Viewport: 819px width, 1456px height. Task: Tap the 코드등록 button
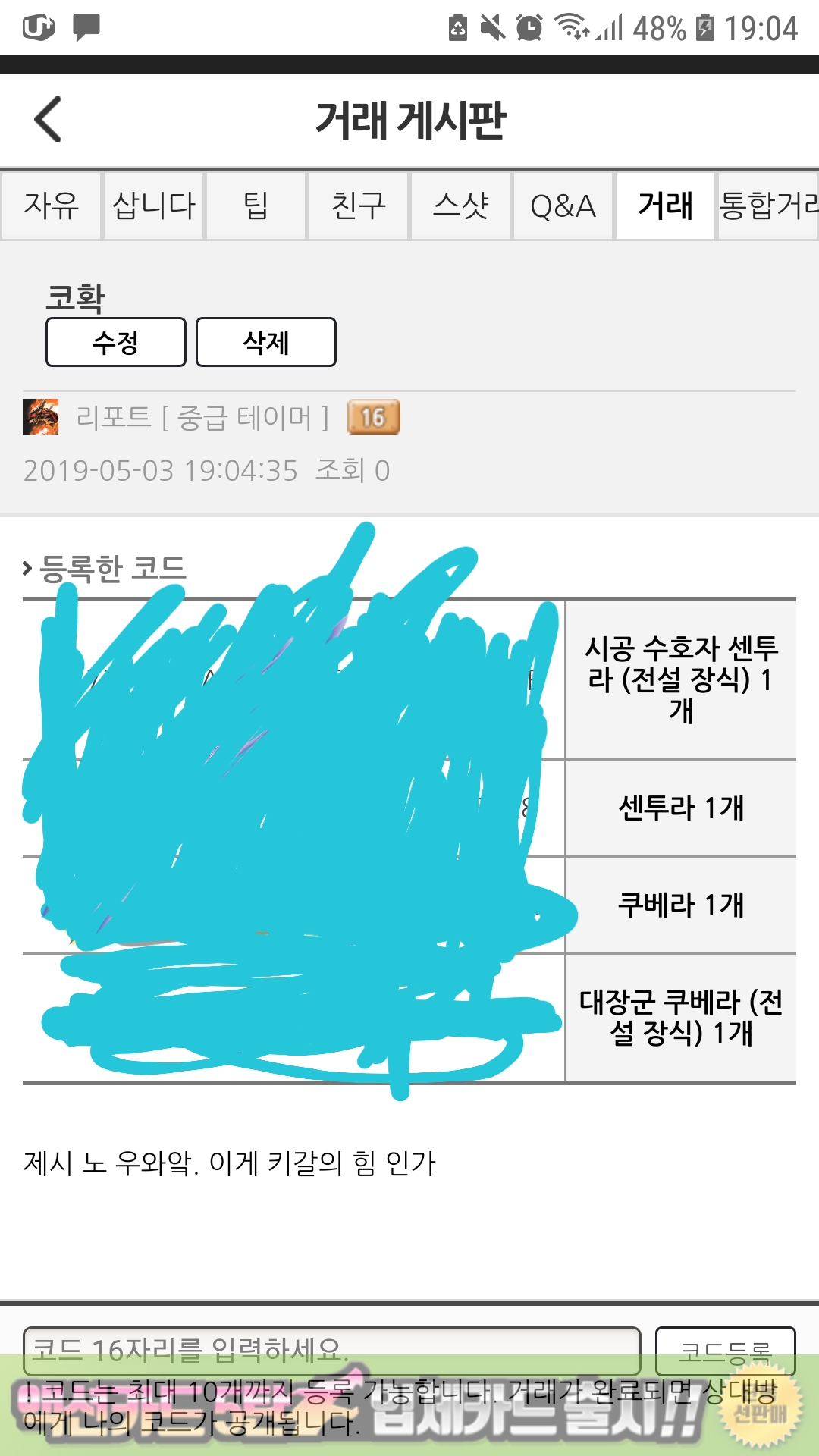click(725, 1342)
